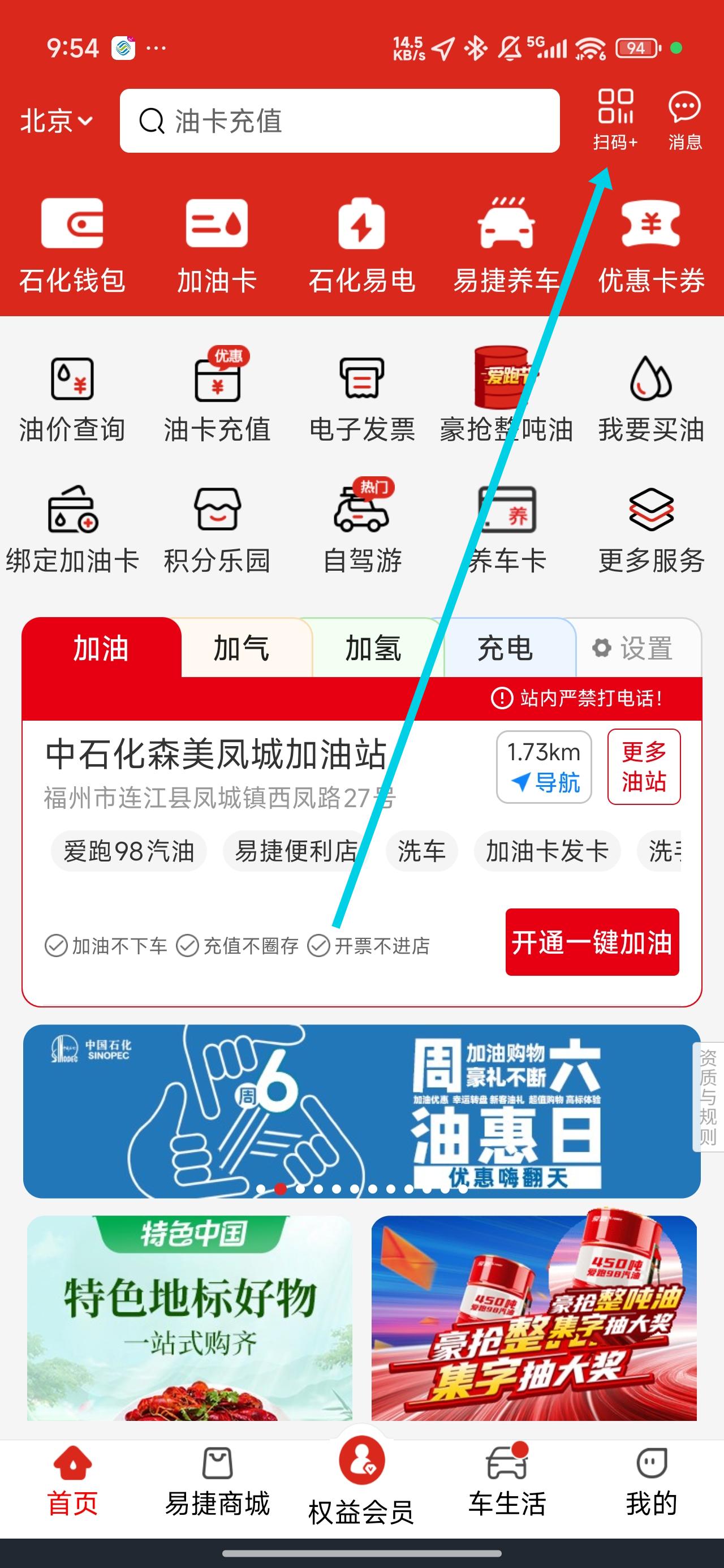This screenshot has width=724, height=1568.
Task: Tap 开通一键加油 button
Action: (592, 942)
